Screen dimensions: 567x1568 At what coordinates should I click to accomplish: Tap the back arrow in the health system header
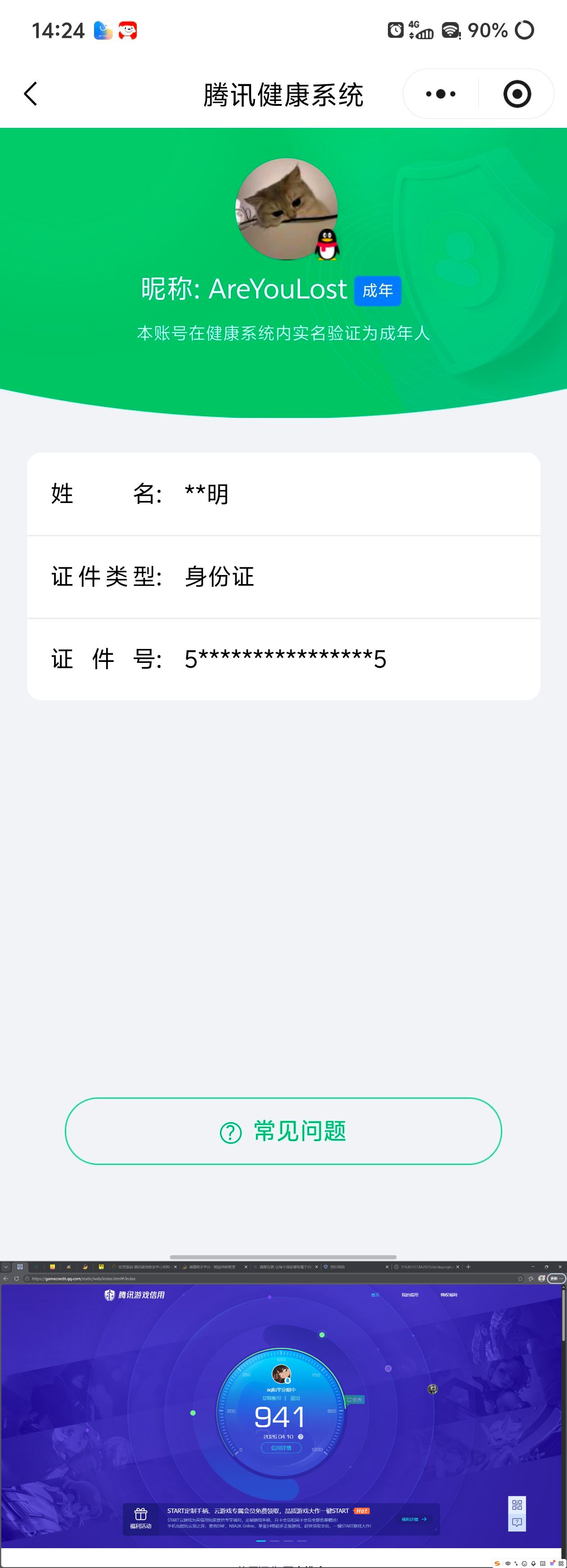click(30, 94)
